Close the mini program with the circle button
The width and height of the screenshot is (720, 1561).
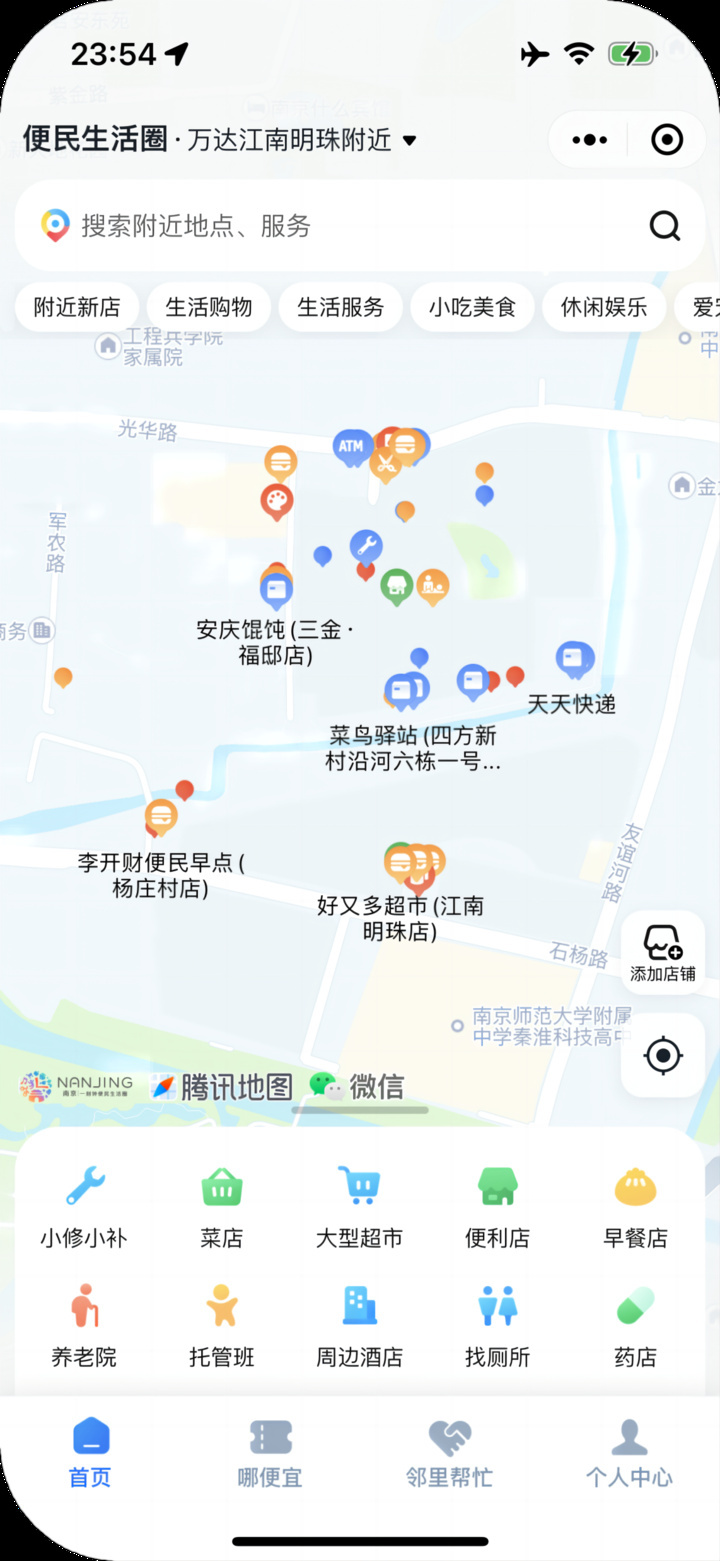(x=667, y=140)
